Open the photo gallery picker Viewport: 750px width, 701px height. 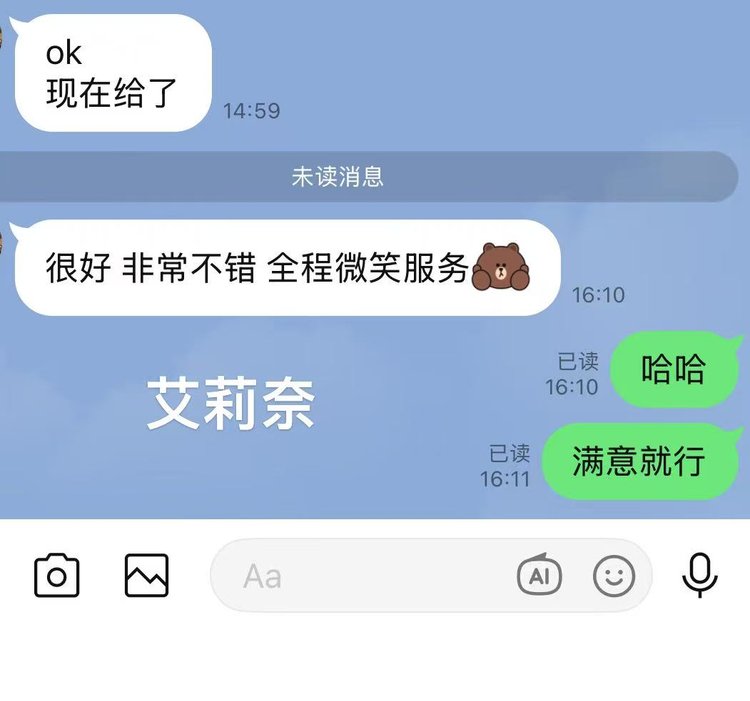point(147,576)
